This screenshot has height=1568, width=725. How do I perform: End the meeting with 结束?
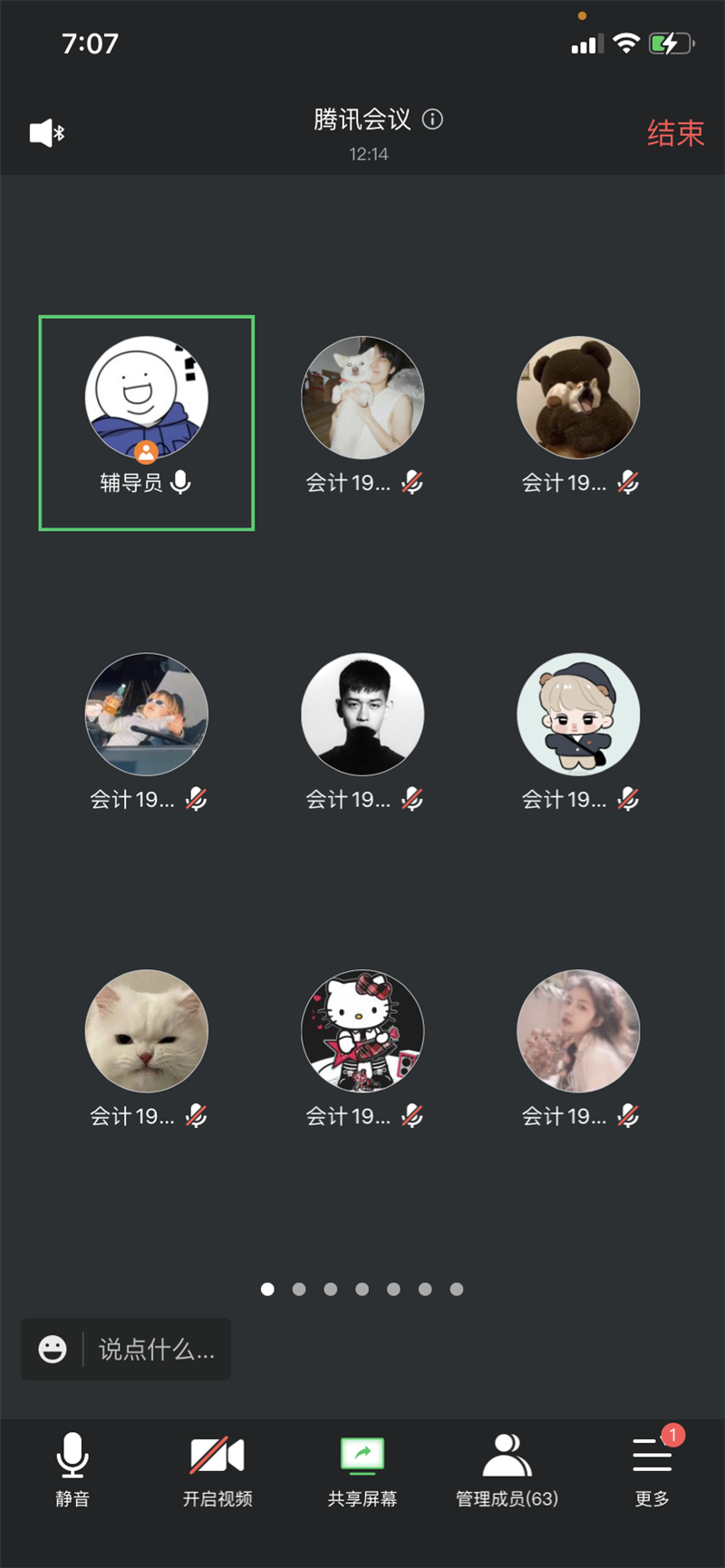click(x=674, y=133)
